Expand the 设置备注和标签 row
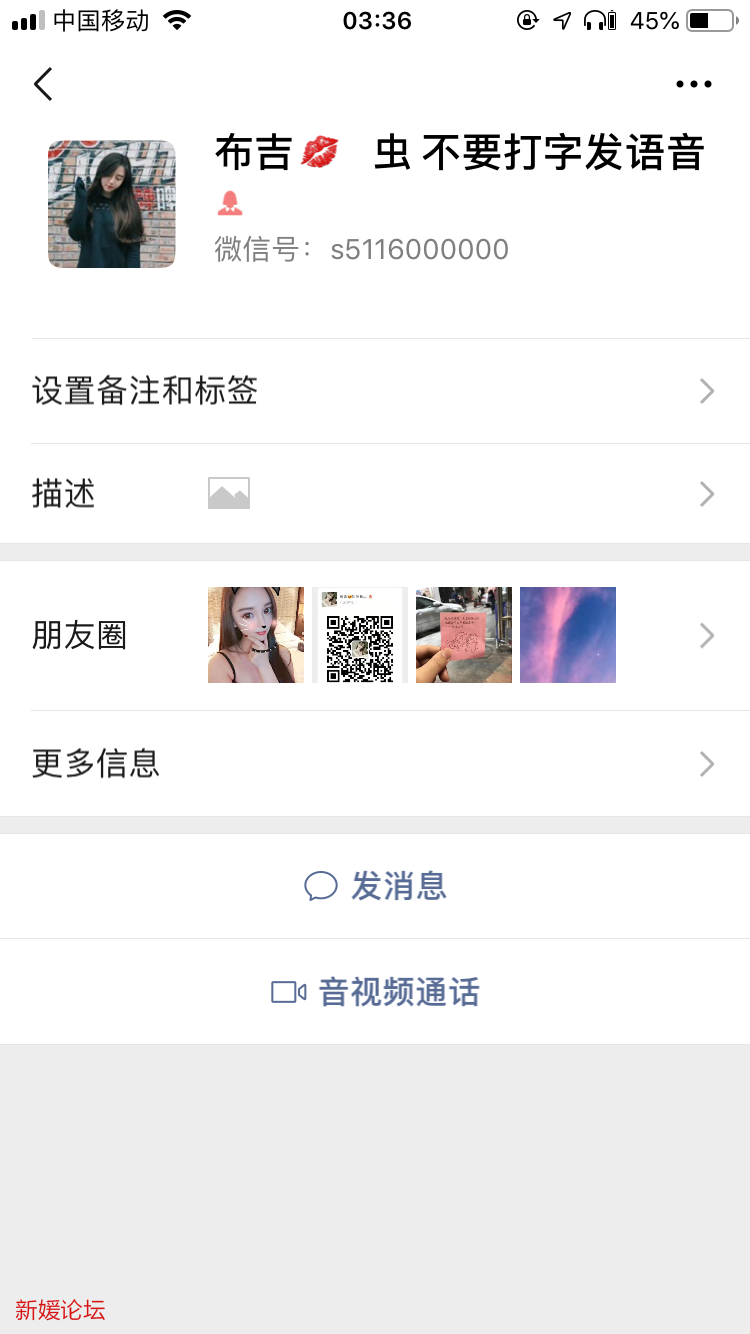The height and width of the screenshot is (1334, 750). (x=707, y=391)
